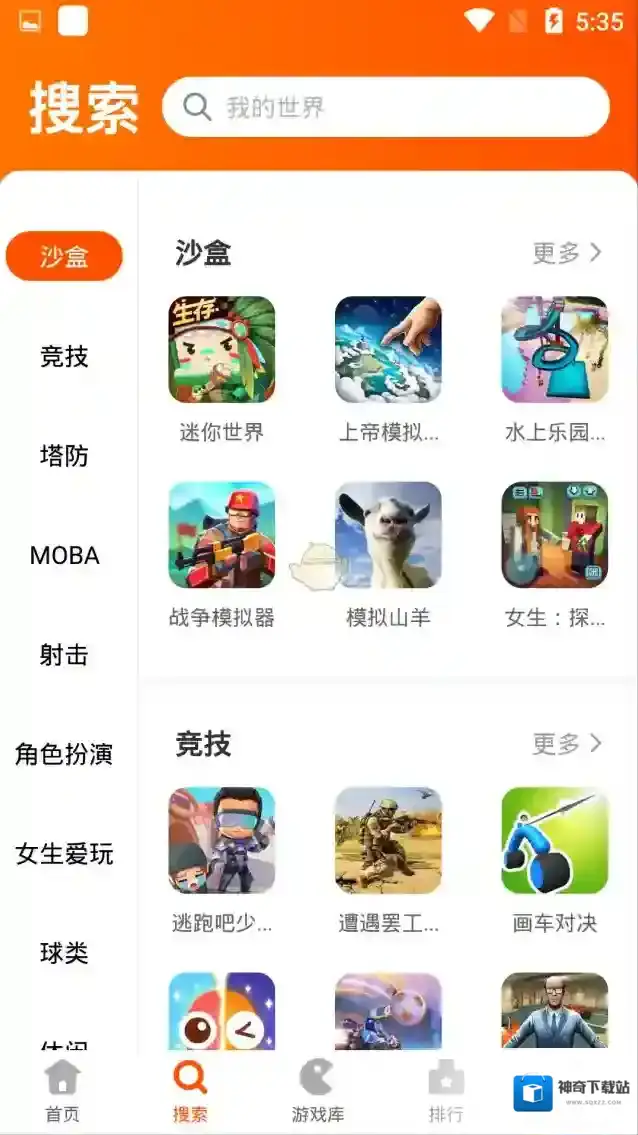Open the 球类 category

pyautogui.click(x=64, y=953)
